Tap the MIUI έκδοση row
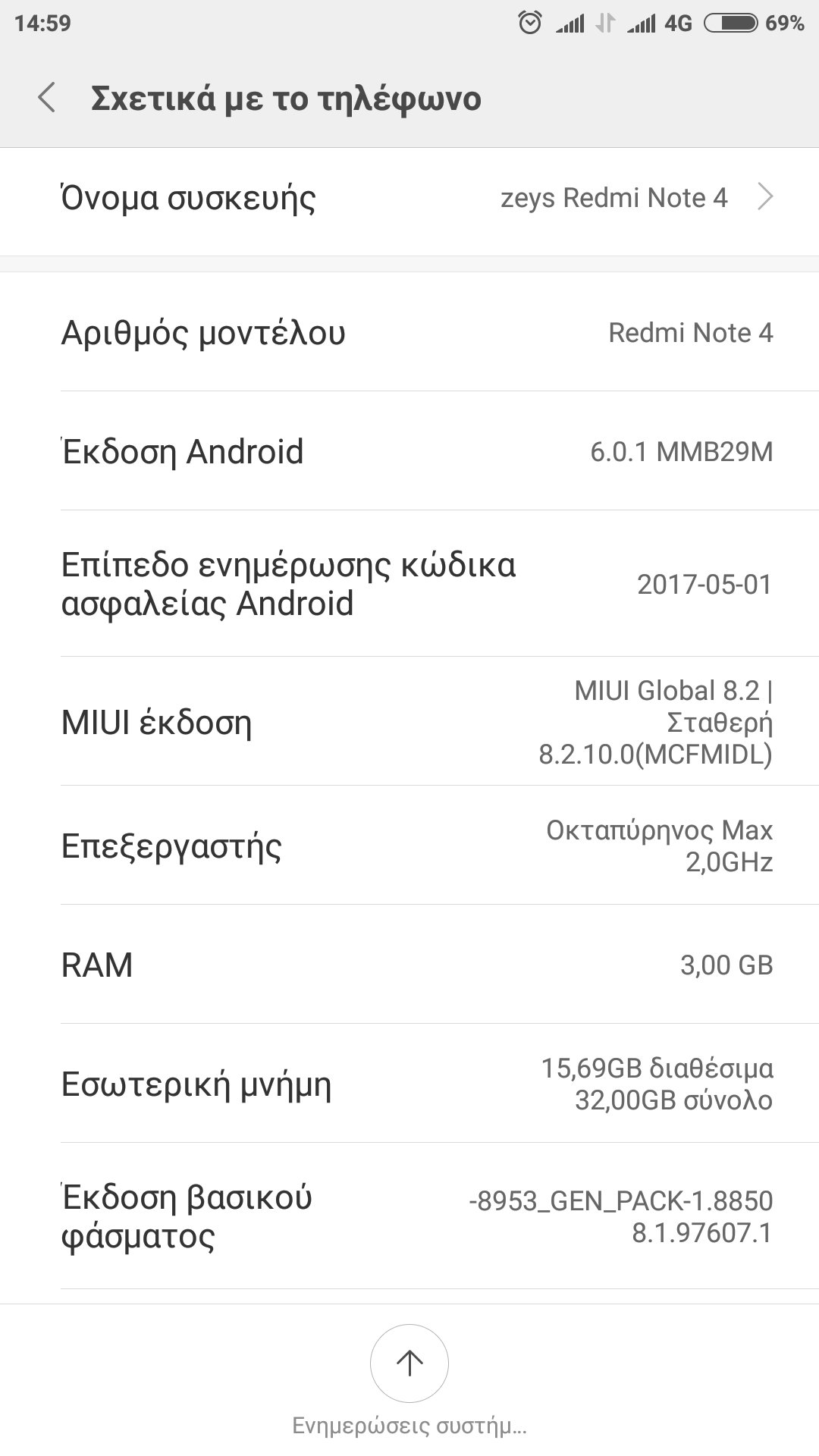 [409, 722]
